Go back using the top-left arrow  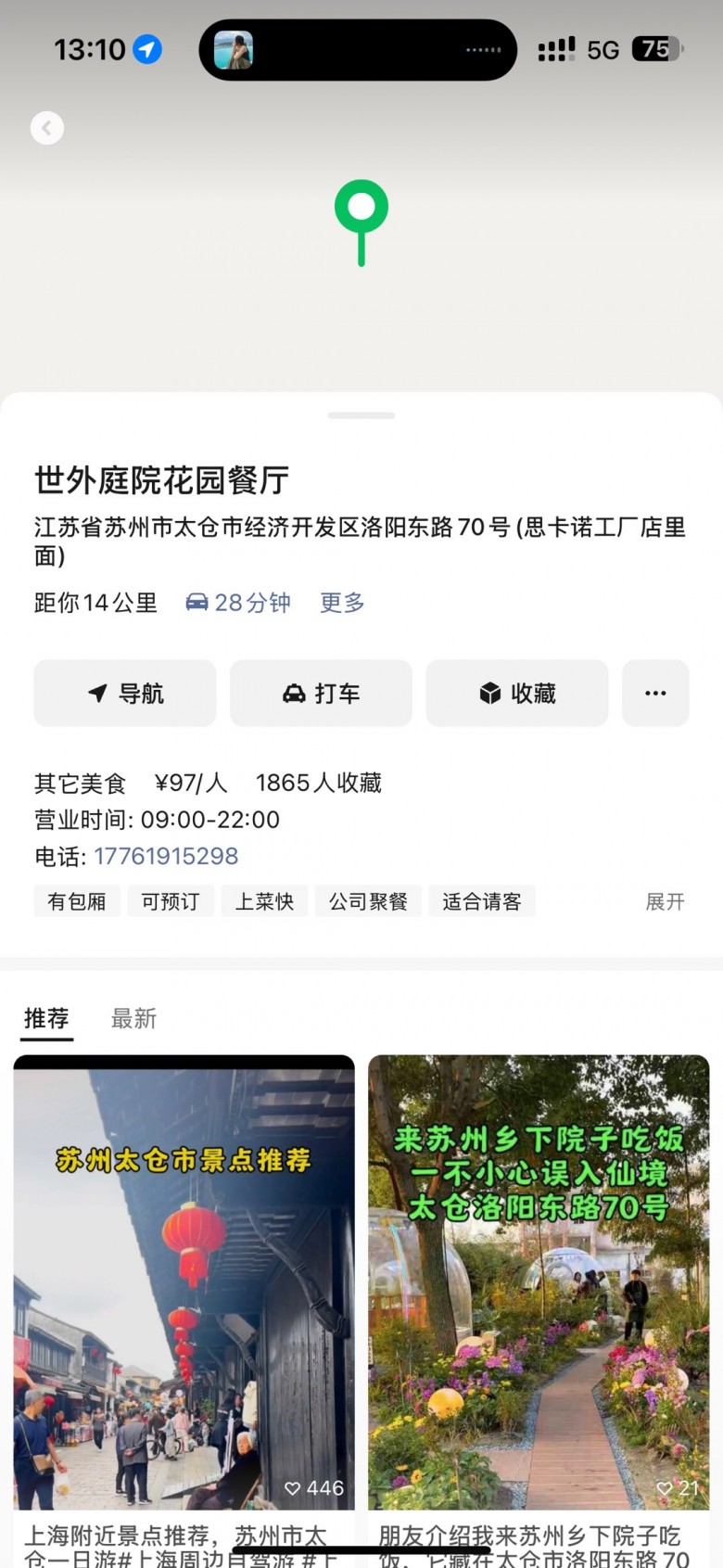tap(47, 128)
